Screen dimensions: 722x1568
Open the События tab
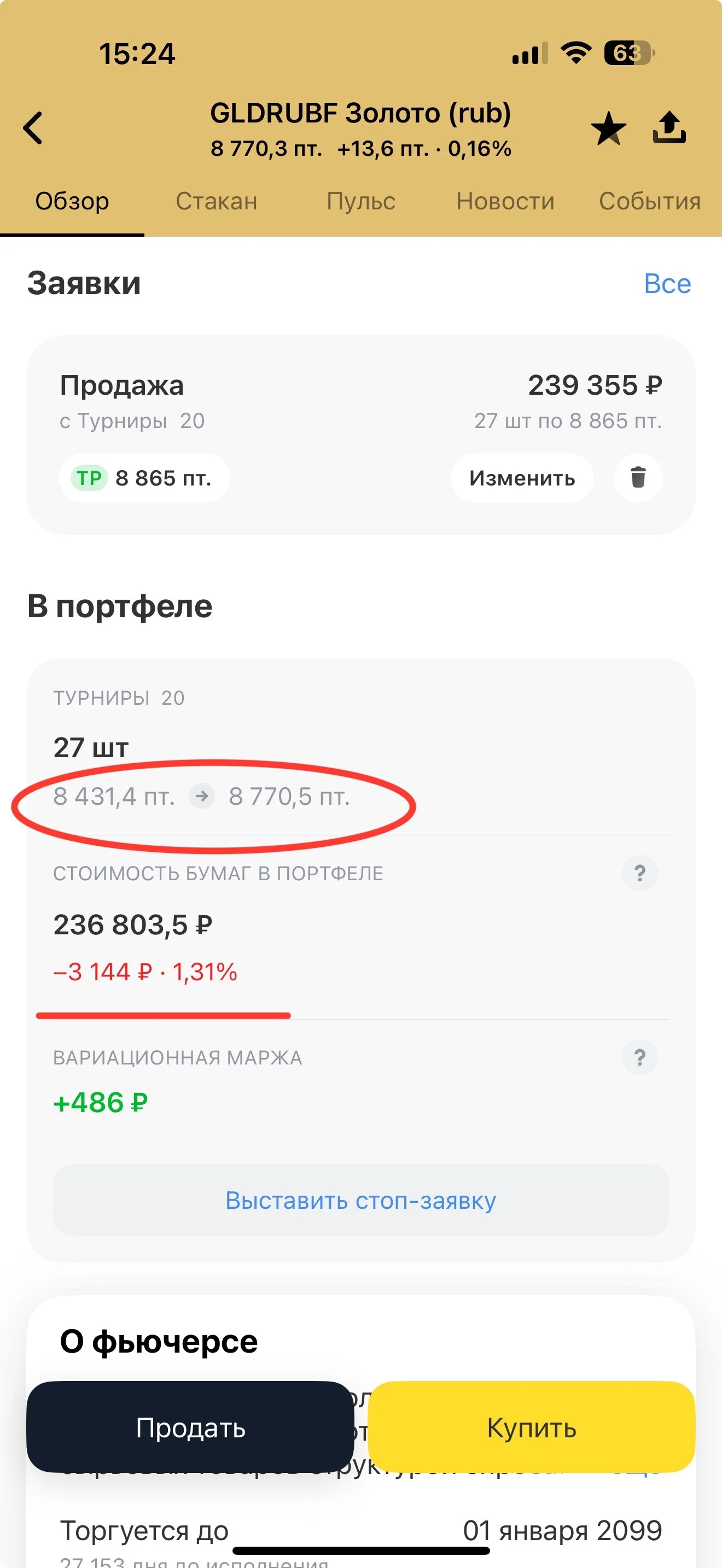pyautogui.click(x=650, y=201)
